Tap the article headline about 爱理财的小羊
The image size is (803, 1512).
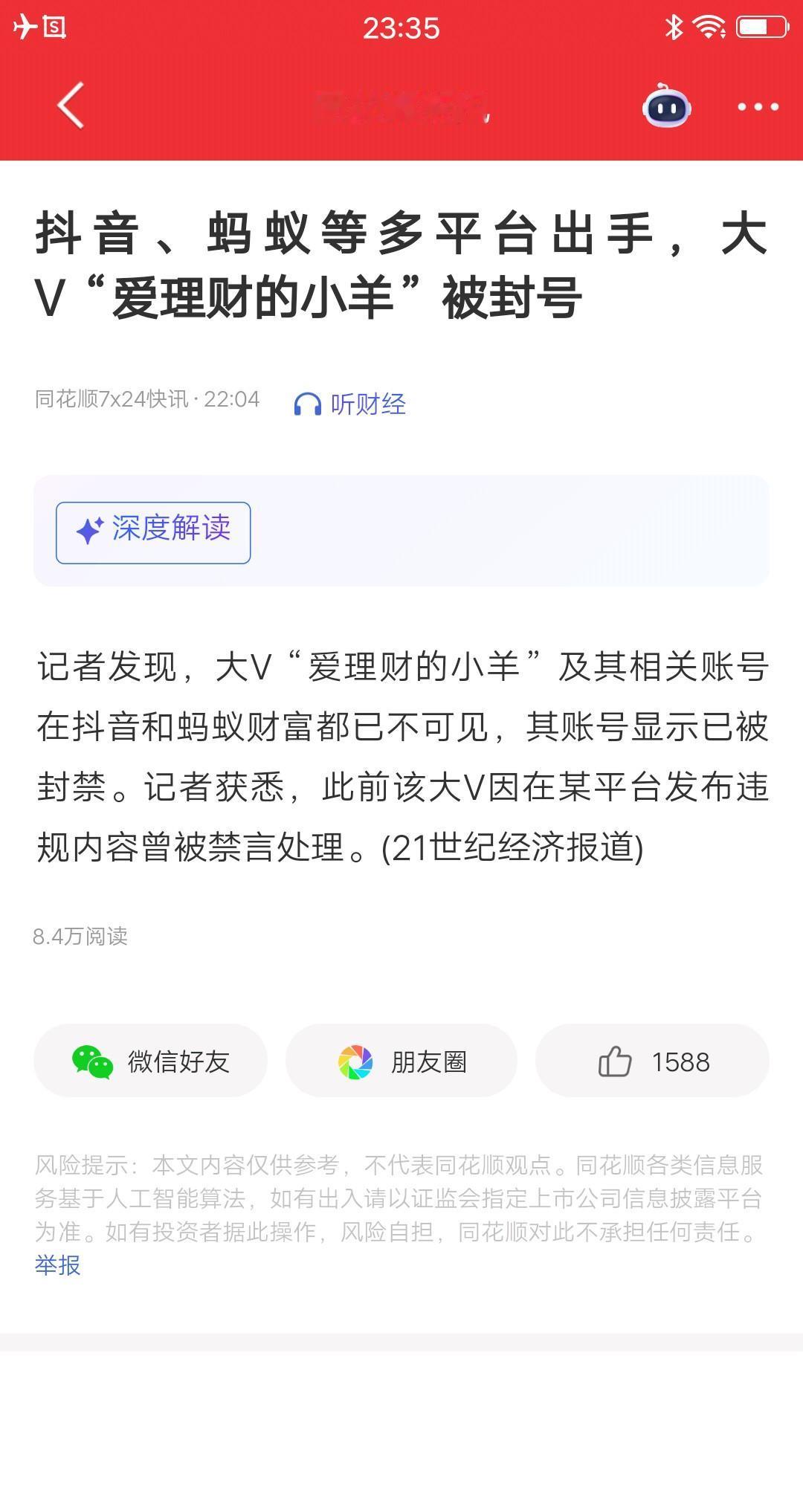(401, 264)
